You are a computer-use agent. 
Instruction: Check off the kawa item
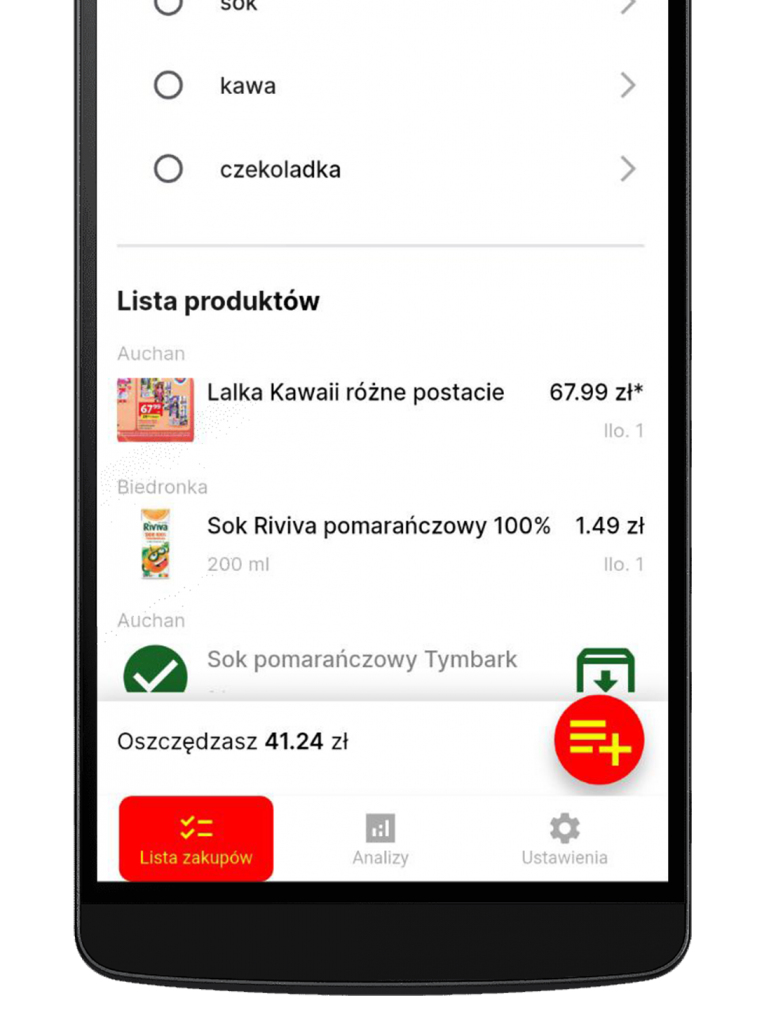[168, 86]
